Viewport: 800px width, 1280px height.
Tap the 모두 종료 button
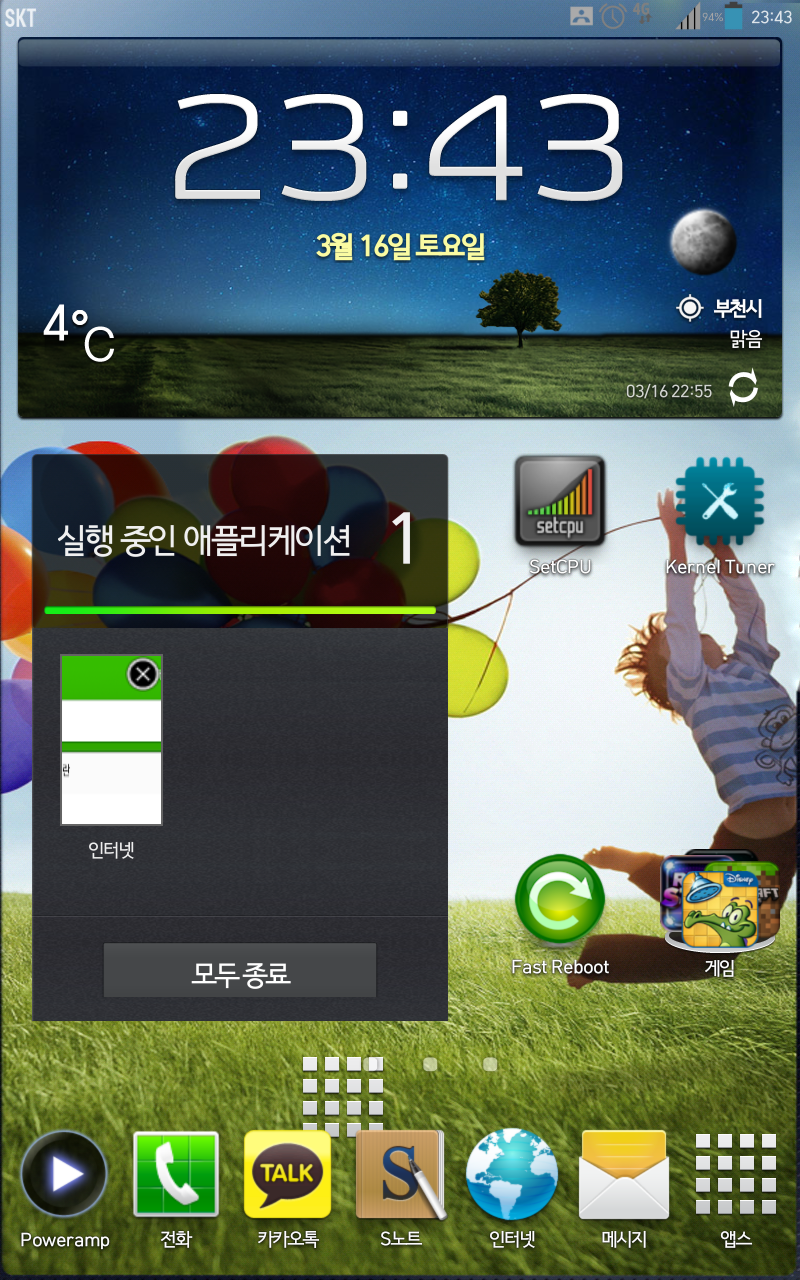click(240, 971)
